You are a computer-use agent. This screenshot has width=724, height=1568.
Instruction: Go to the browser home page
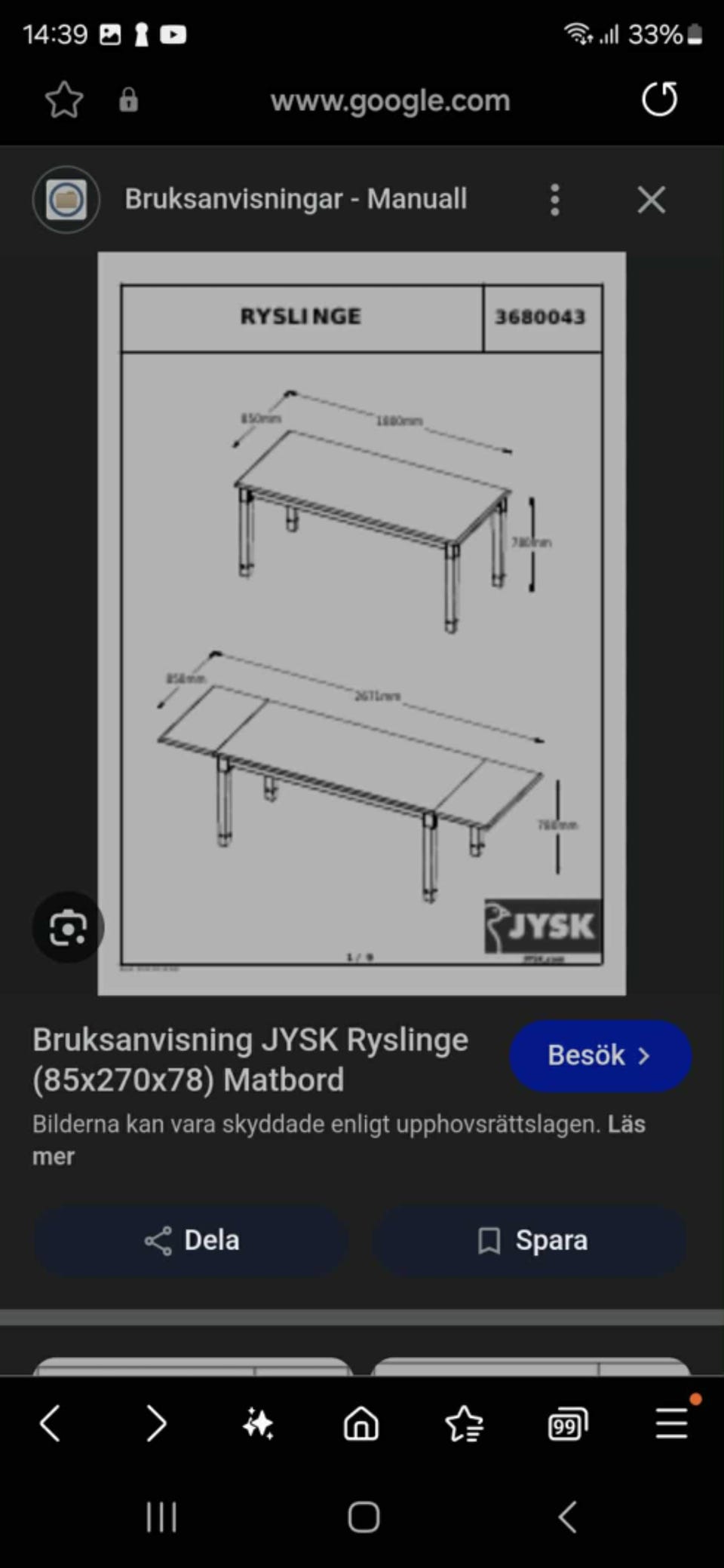tap(361, 1424)
